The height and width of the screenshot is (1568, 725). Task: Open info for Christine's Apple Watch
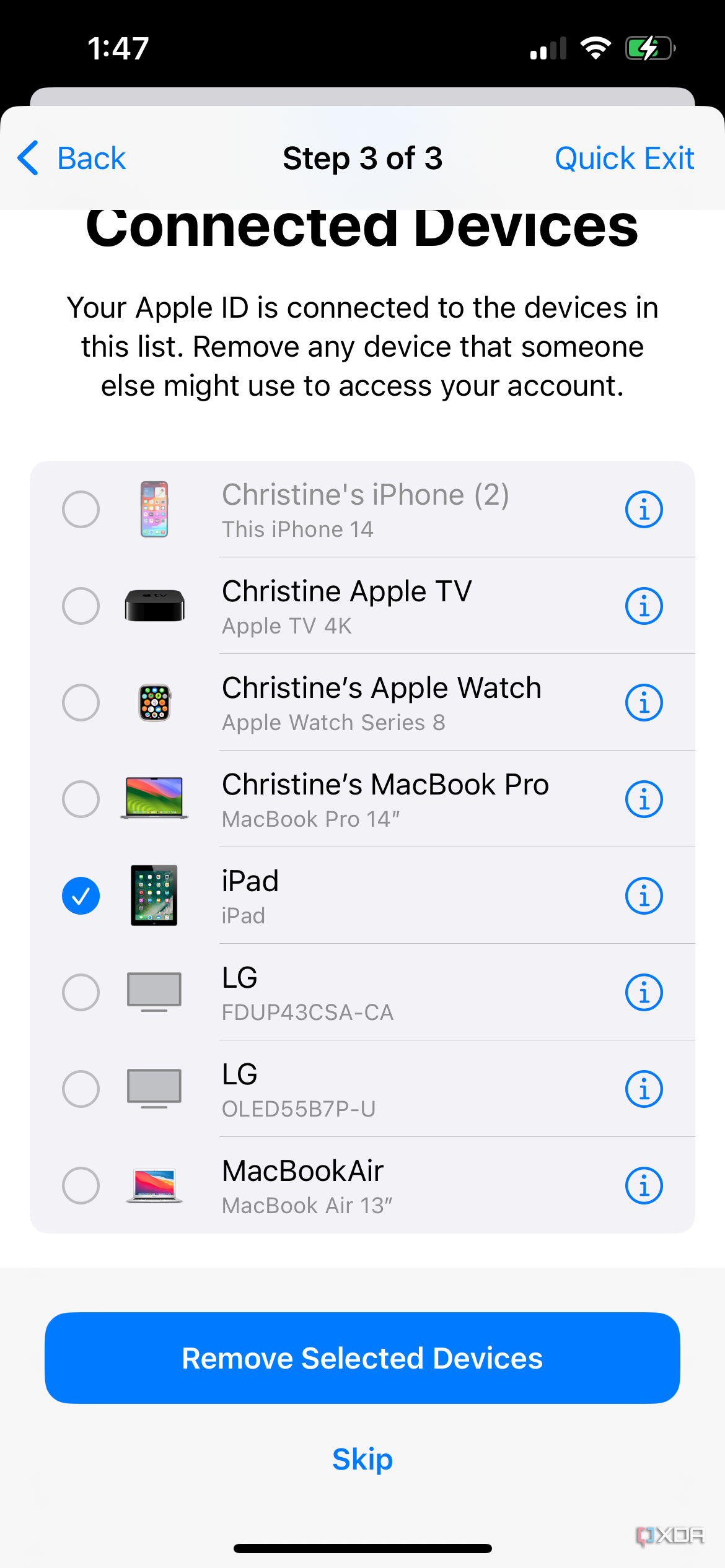click(643, 703)
